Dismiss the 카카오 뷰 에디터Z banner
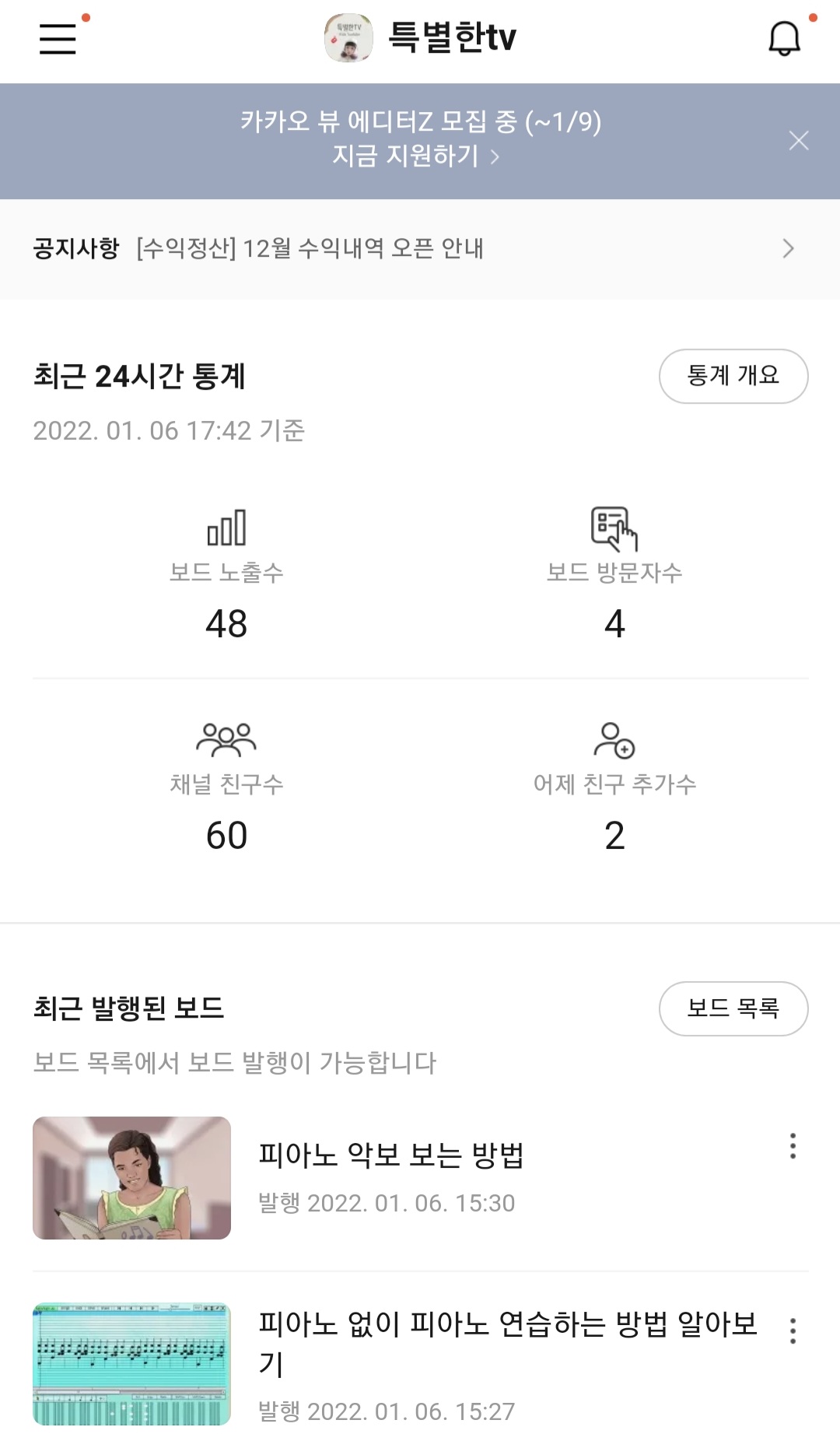The width and height of the screenshot is (840, 1434). tap(799, 141)
